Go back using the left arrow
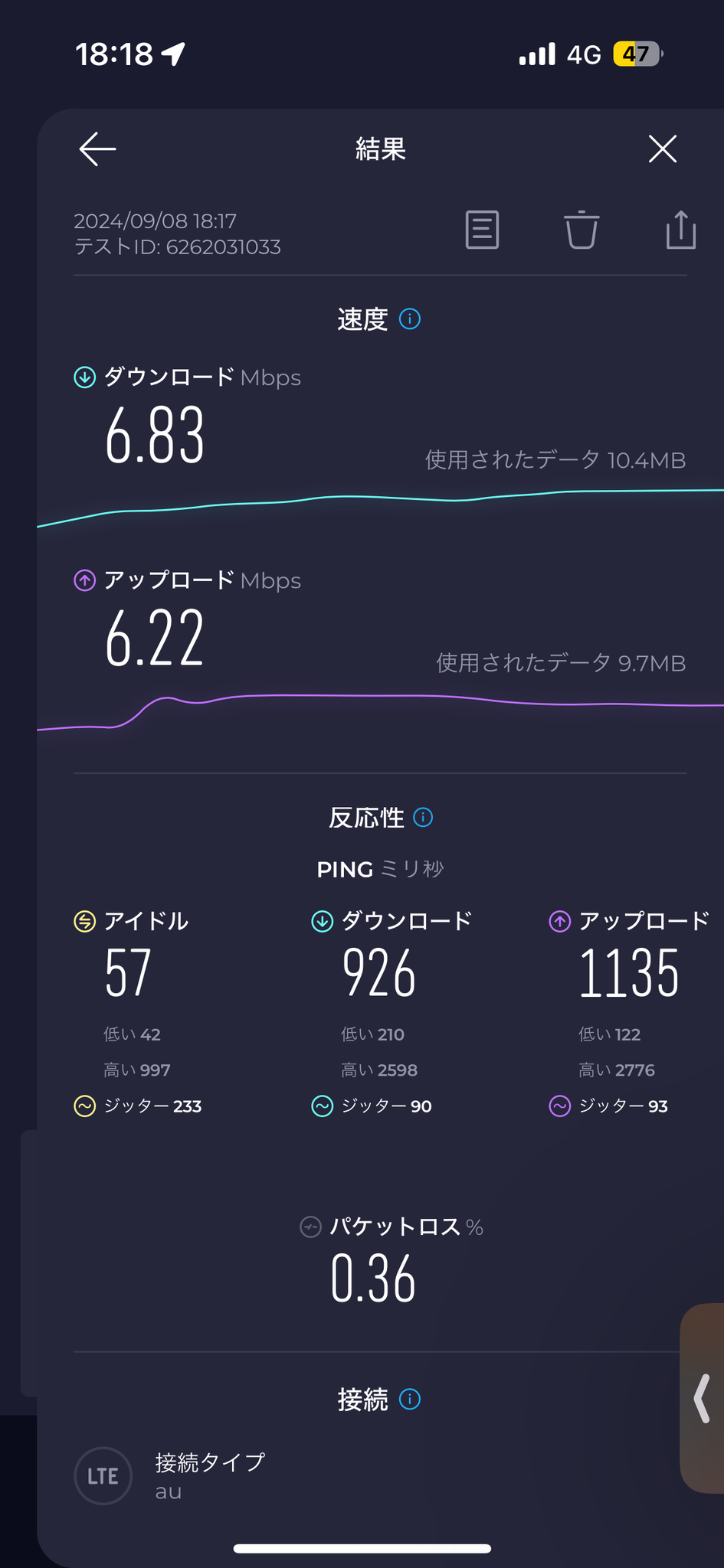 tap(97, 149)
